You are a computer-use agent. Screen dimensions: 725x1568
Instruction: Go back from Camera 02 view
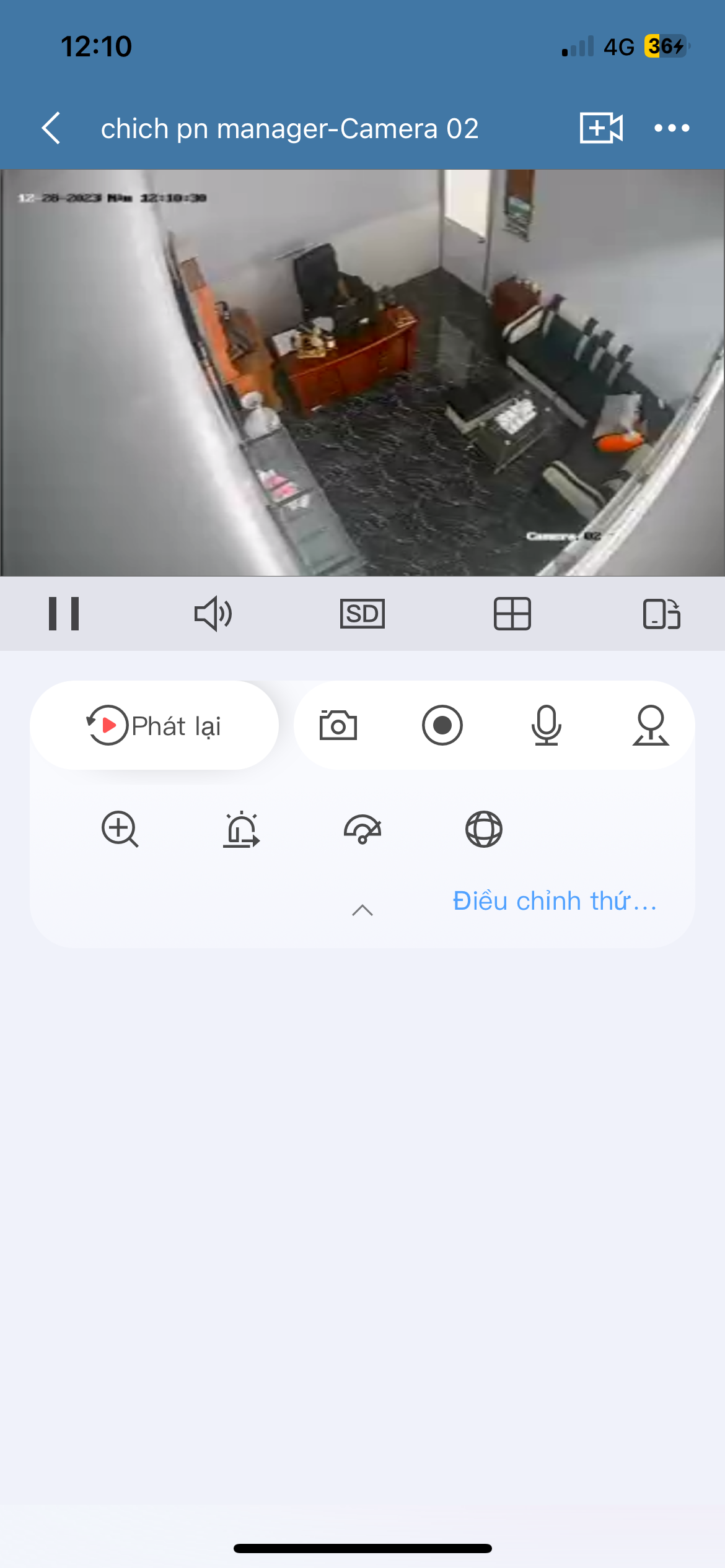tap(51, 128)
